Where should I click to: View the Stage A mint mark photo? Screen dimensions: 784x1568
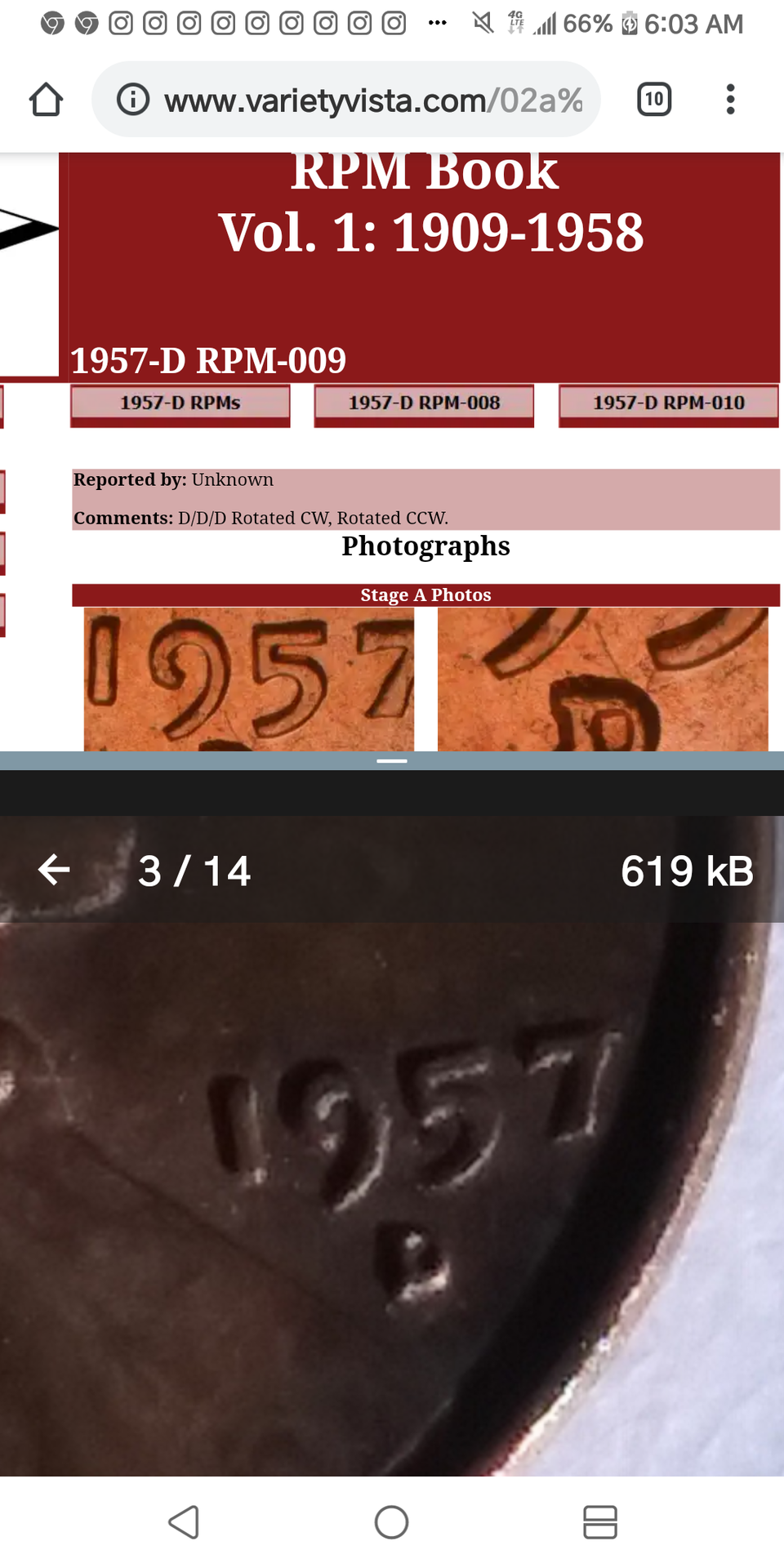[603, 679]
